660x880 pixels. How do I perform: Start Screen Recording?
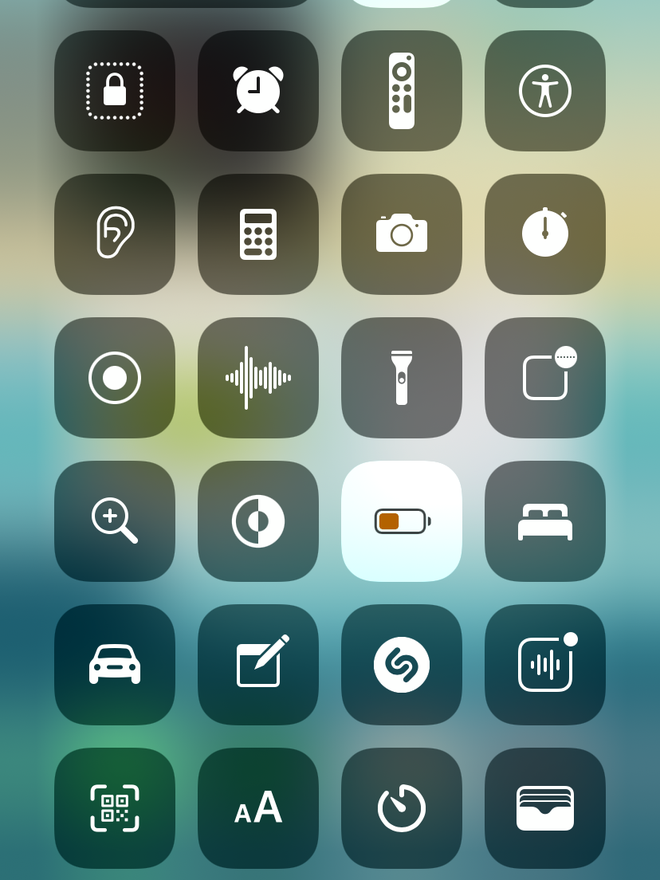(114, 378)
